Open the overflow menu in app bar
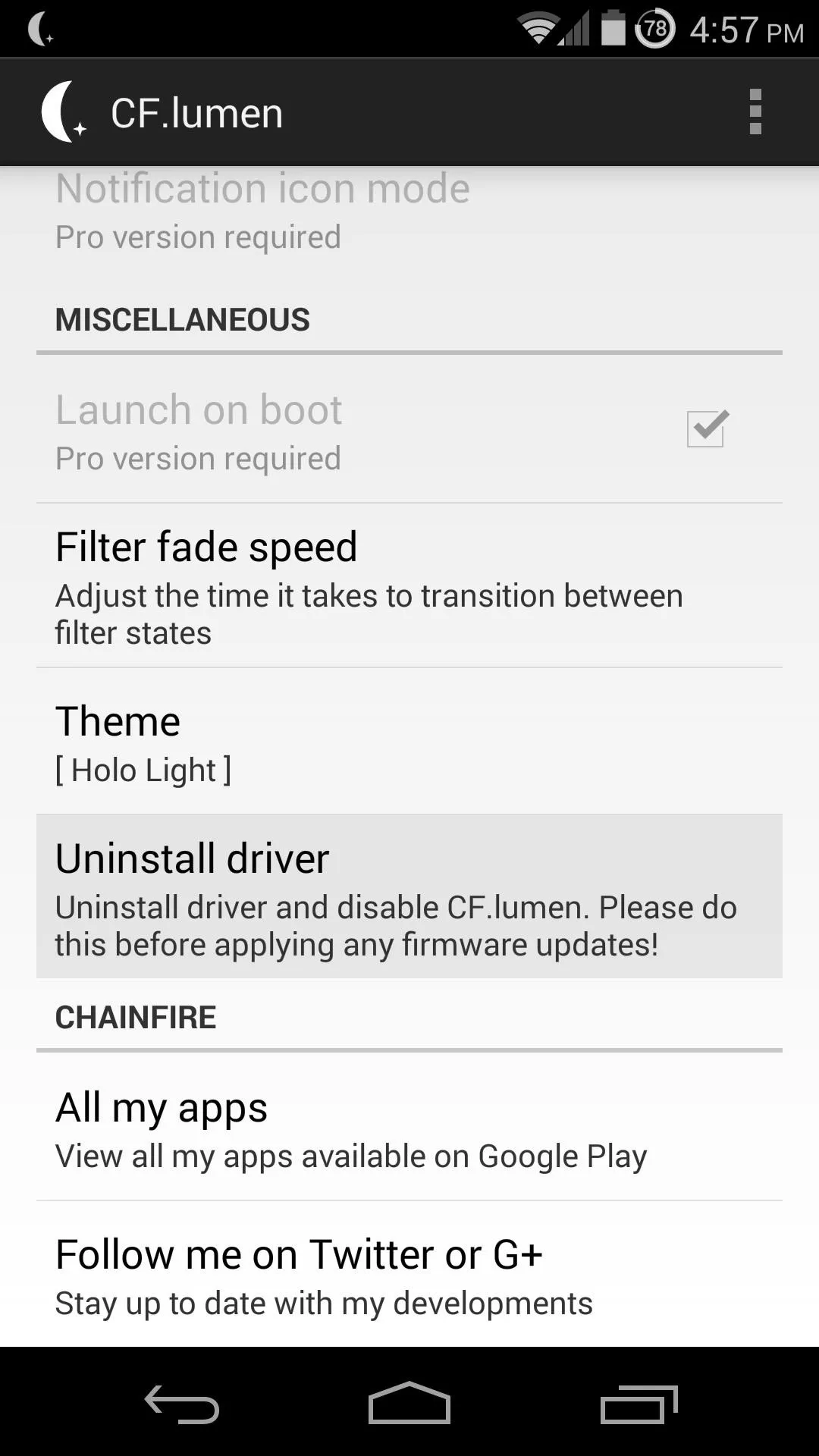This screenshot has width=819, height=1456. click(755, 112)
